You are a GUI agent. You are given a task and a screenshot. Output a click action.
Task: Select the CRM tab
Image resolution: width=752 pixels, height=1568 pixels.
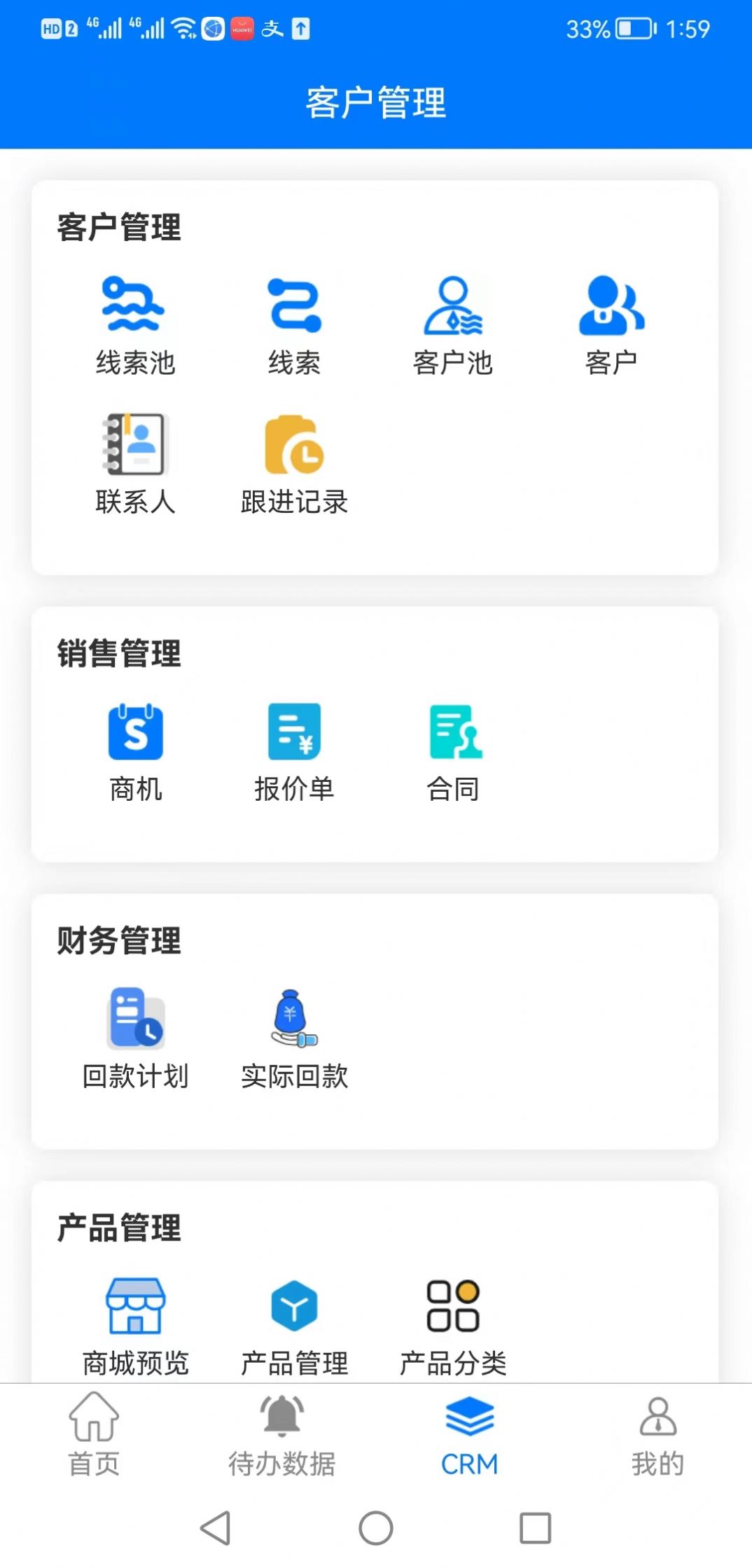(x=469, y=1435)
